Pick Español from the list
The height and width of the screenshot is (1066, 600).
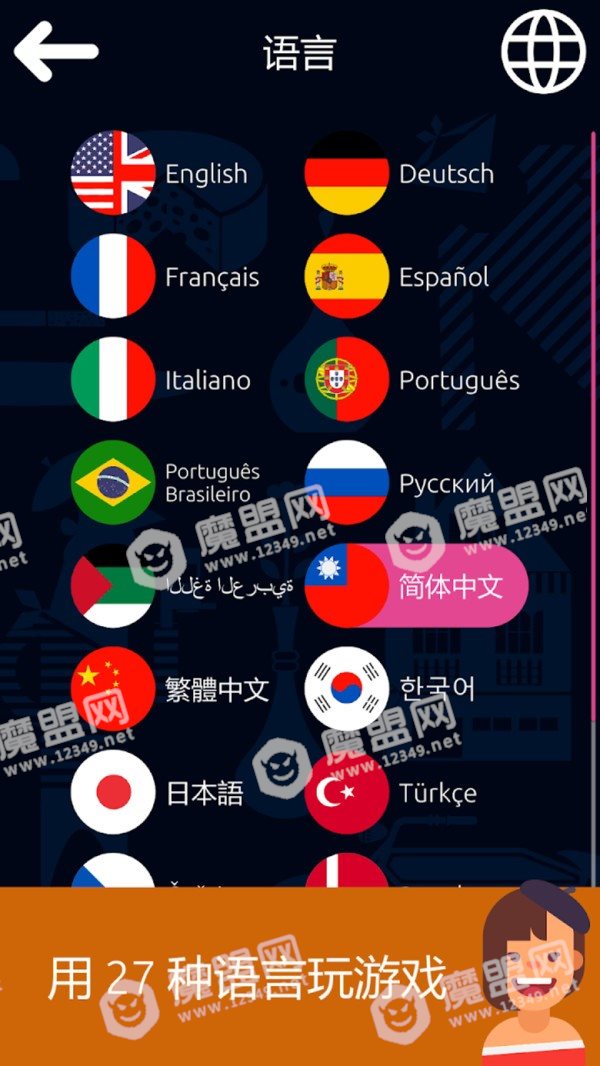(x=398, y=276)
